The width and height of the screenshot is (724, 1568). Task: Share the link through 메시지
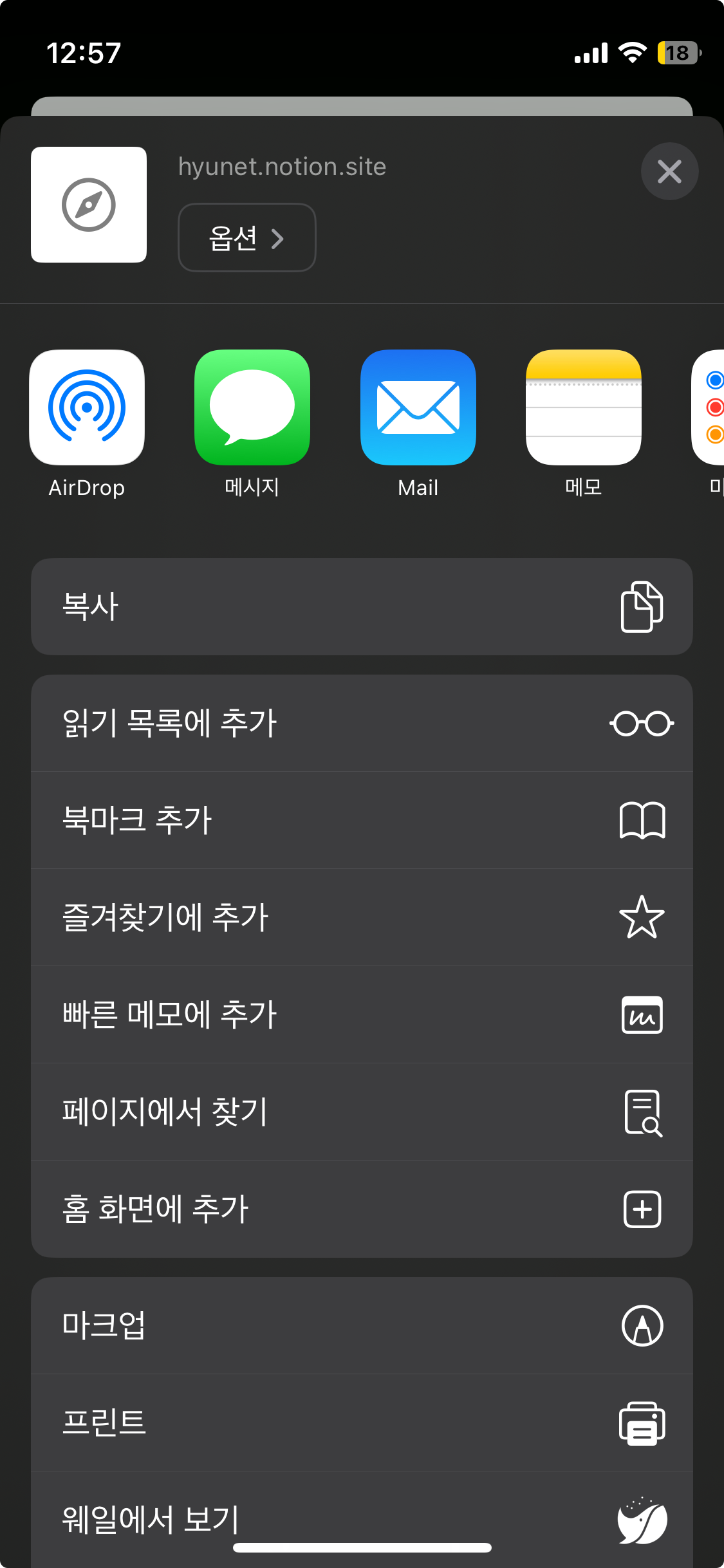252,407
